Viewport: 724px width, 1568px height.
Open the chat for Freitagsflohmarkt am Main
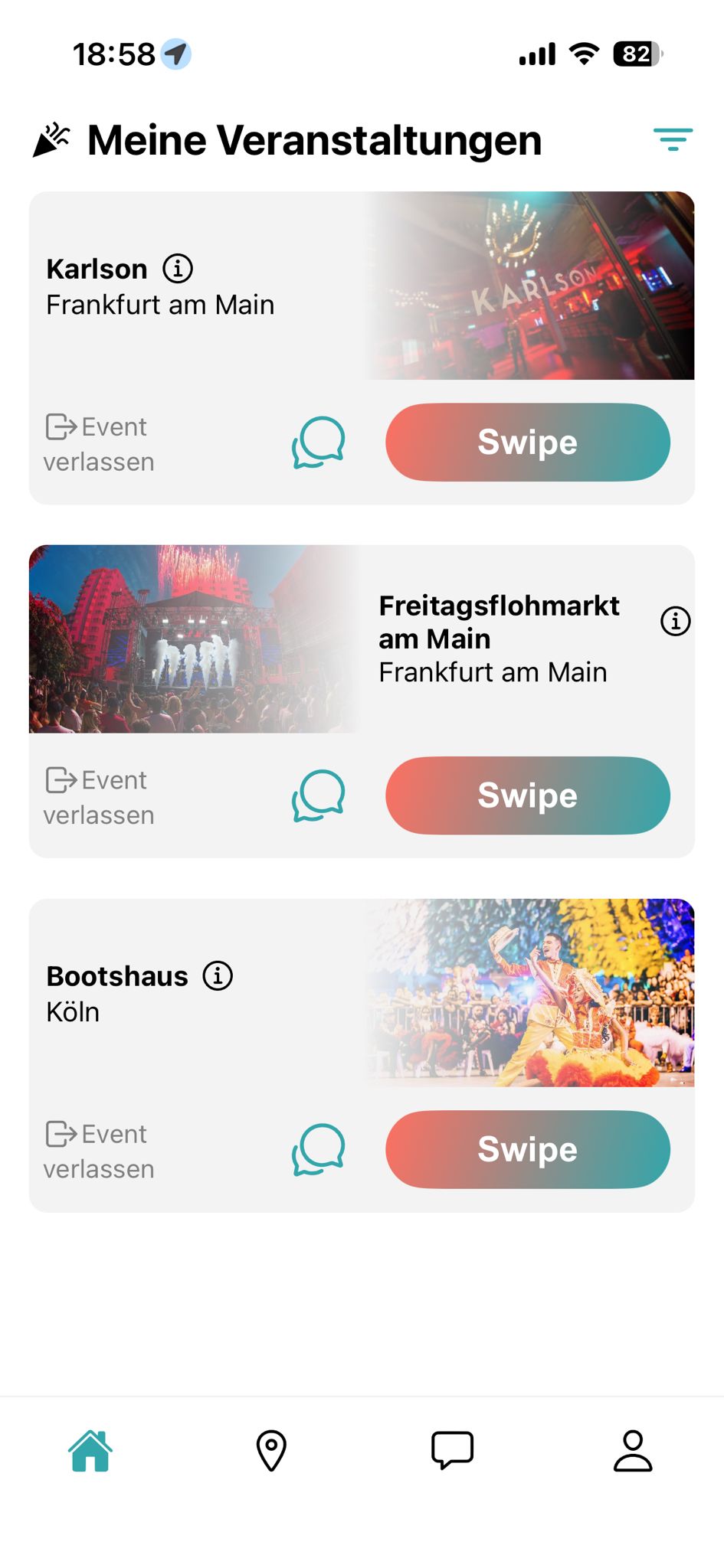point(318,795)
